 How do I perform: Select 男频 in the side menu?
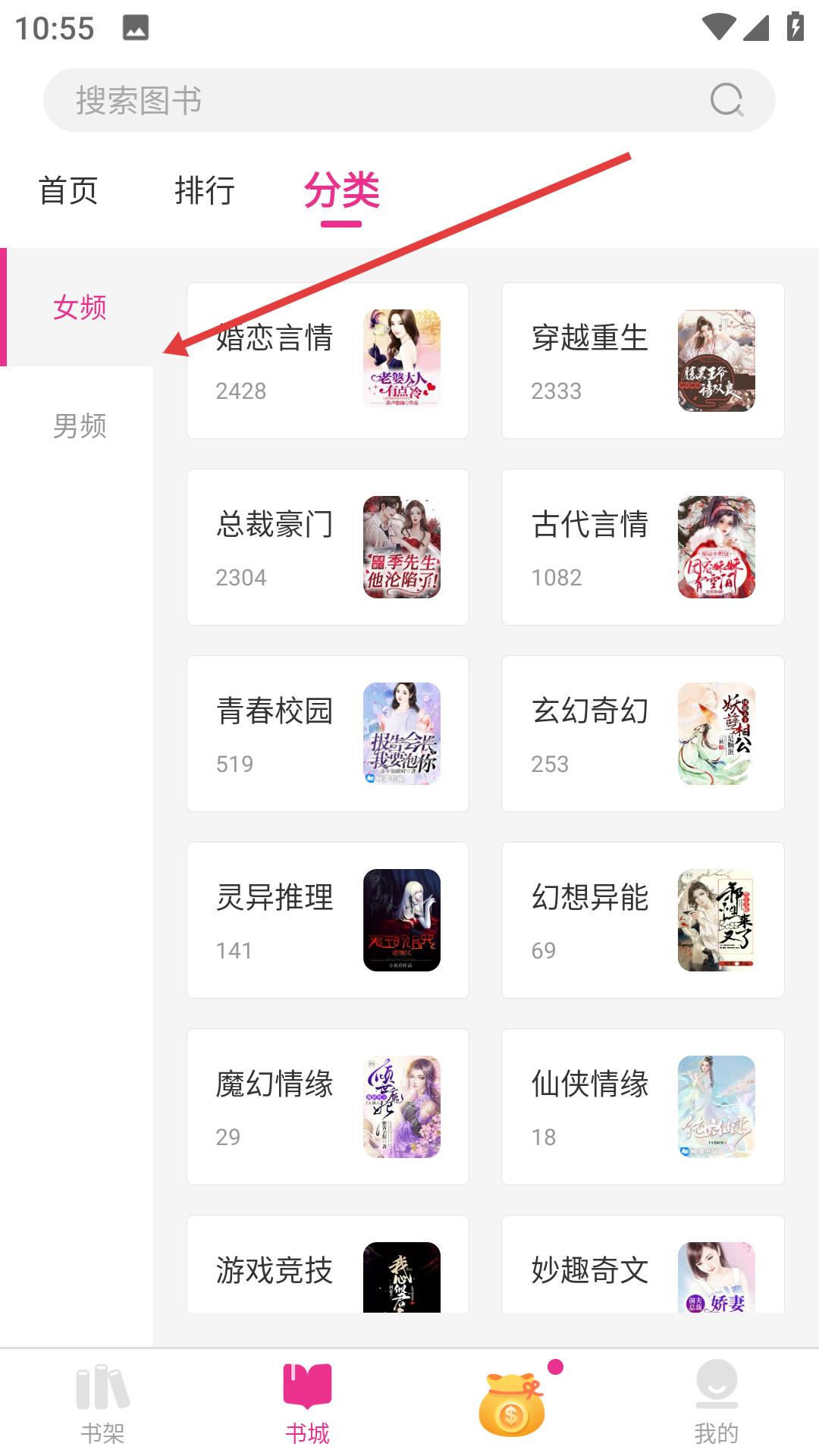(x=80, y=425)
